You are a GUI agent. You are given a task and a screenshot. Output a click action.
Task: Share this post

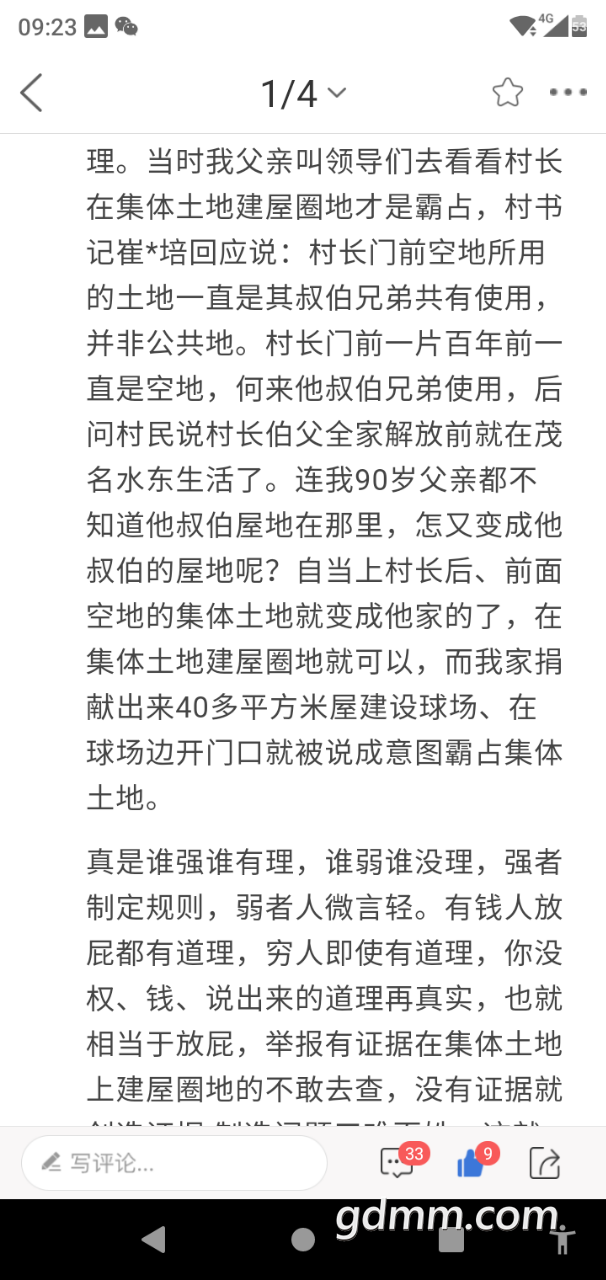pos(545,1163)
